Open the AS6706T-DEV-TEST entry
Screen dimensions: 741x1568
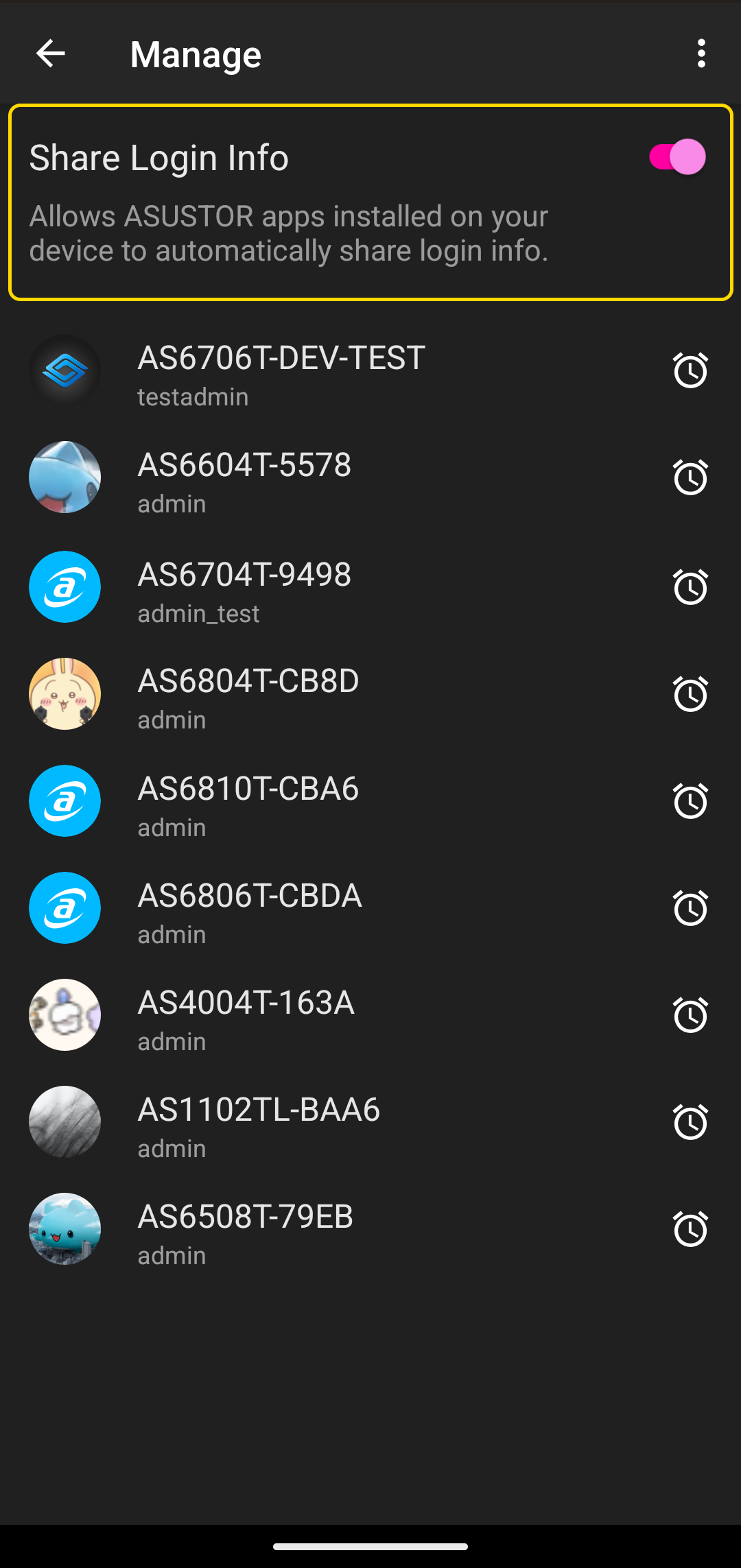pos(370,370)
